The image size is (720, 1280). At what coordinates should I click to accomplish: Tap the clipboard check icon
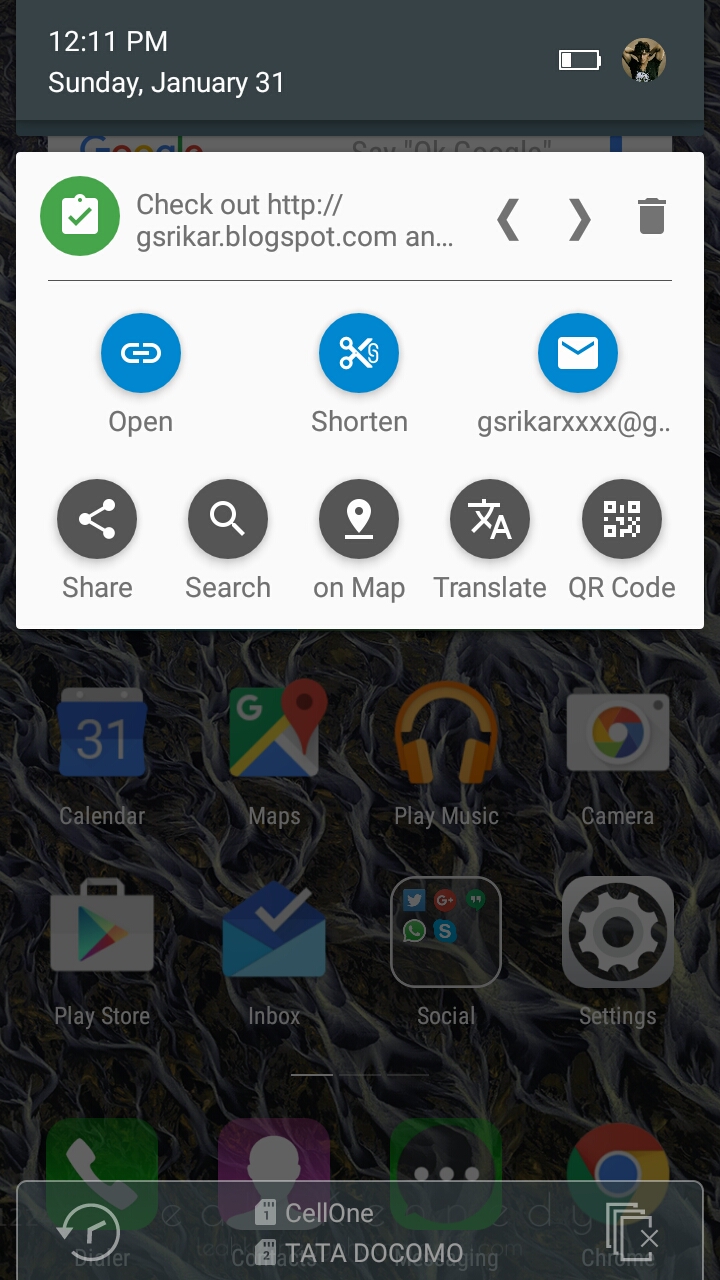coord(80,216)
